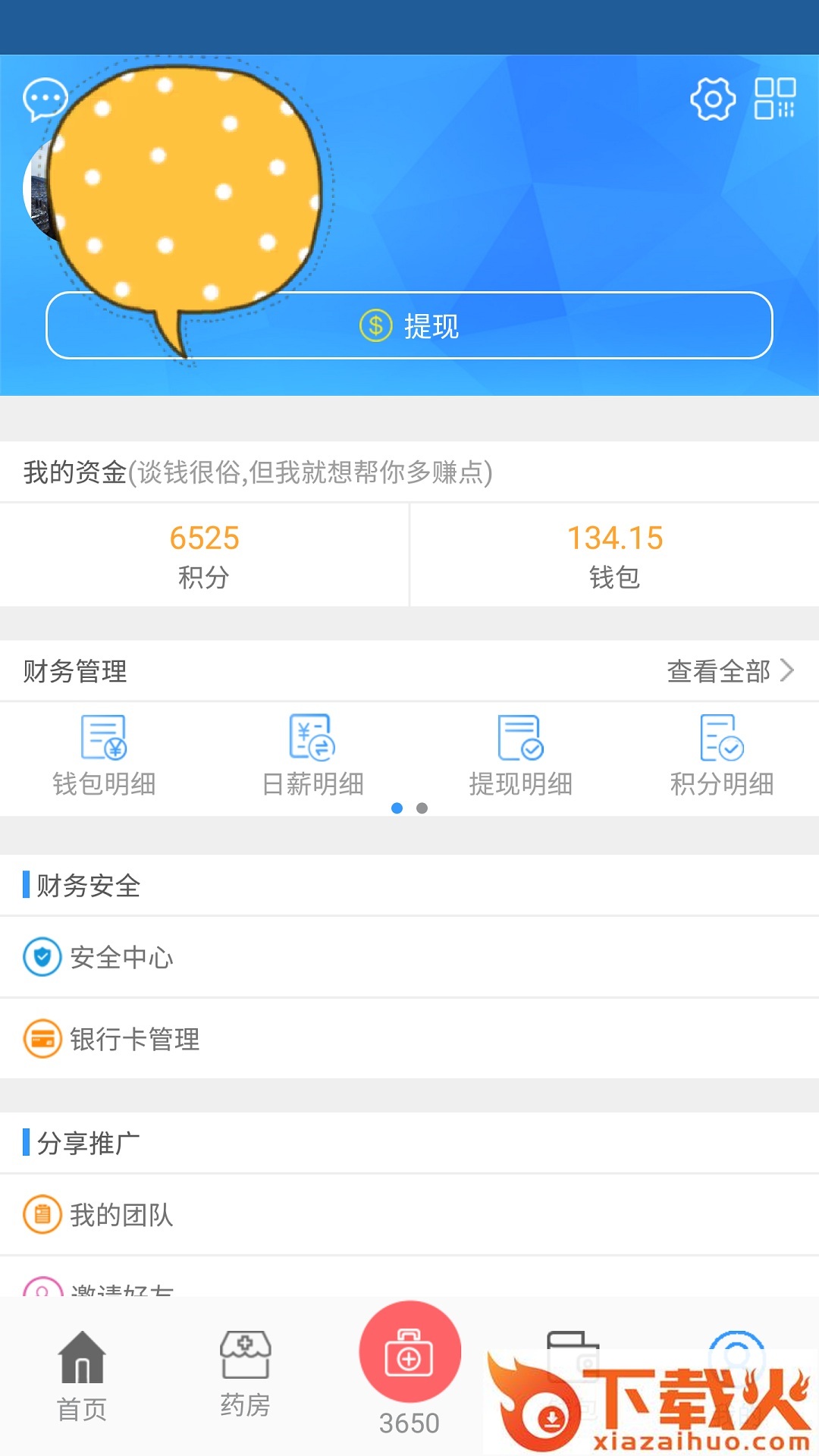This screenshot has height=1456, width=819.
Task: Open the settings gear icon
Action: 713,99
